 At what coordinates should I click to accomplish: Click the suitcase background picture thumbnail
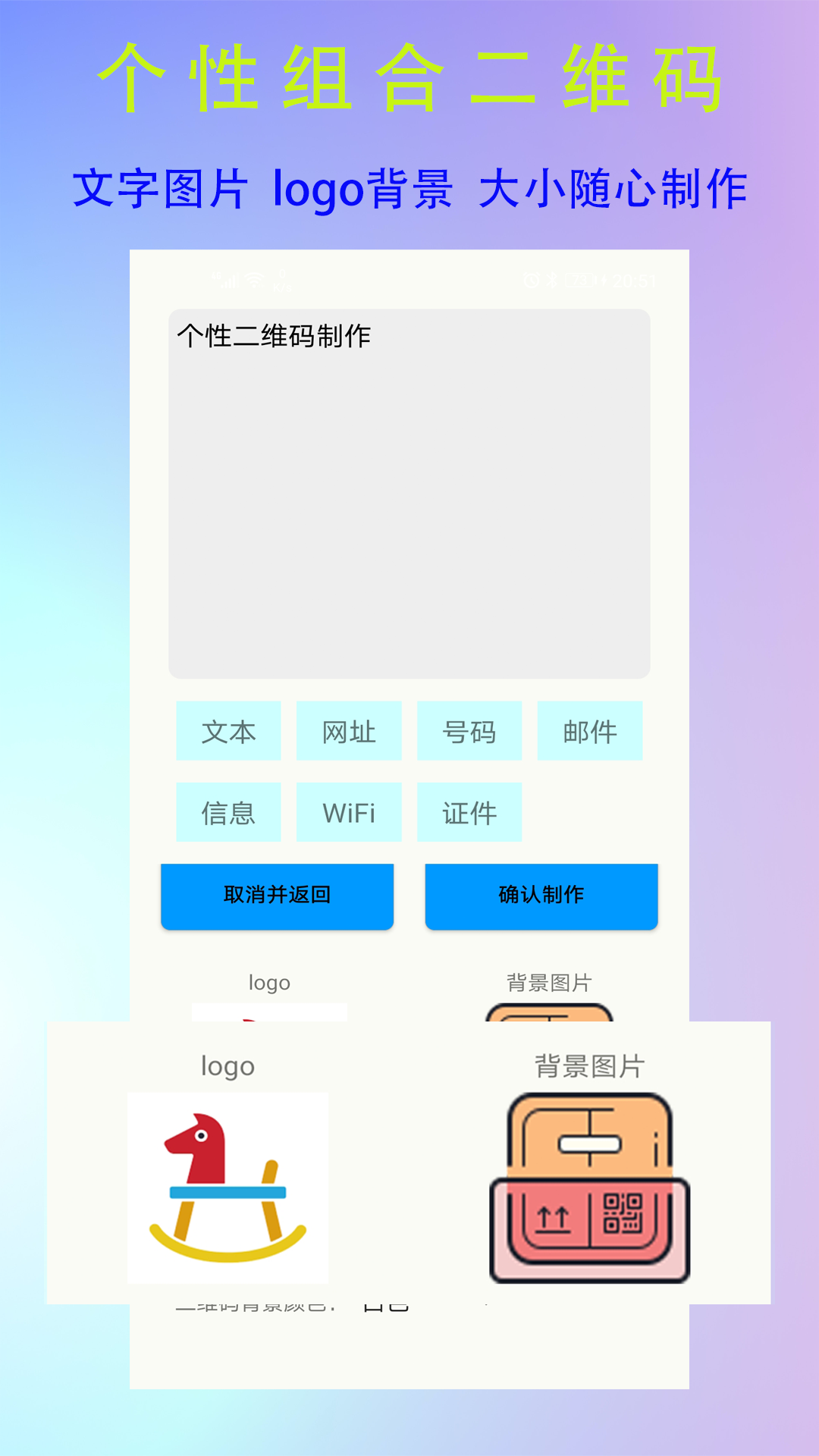click(x=590, y=1187)
